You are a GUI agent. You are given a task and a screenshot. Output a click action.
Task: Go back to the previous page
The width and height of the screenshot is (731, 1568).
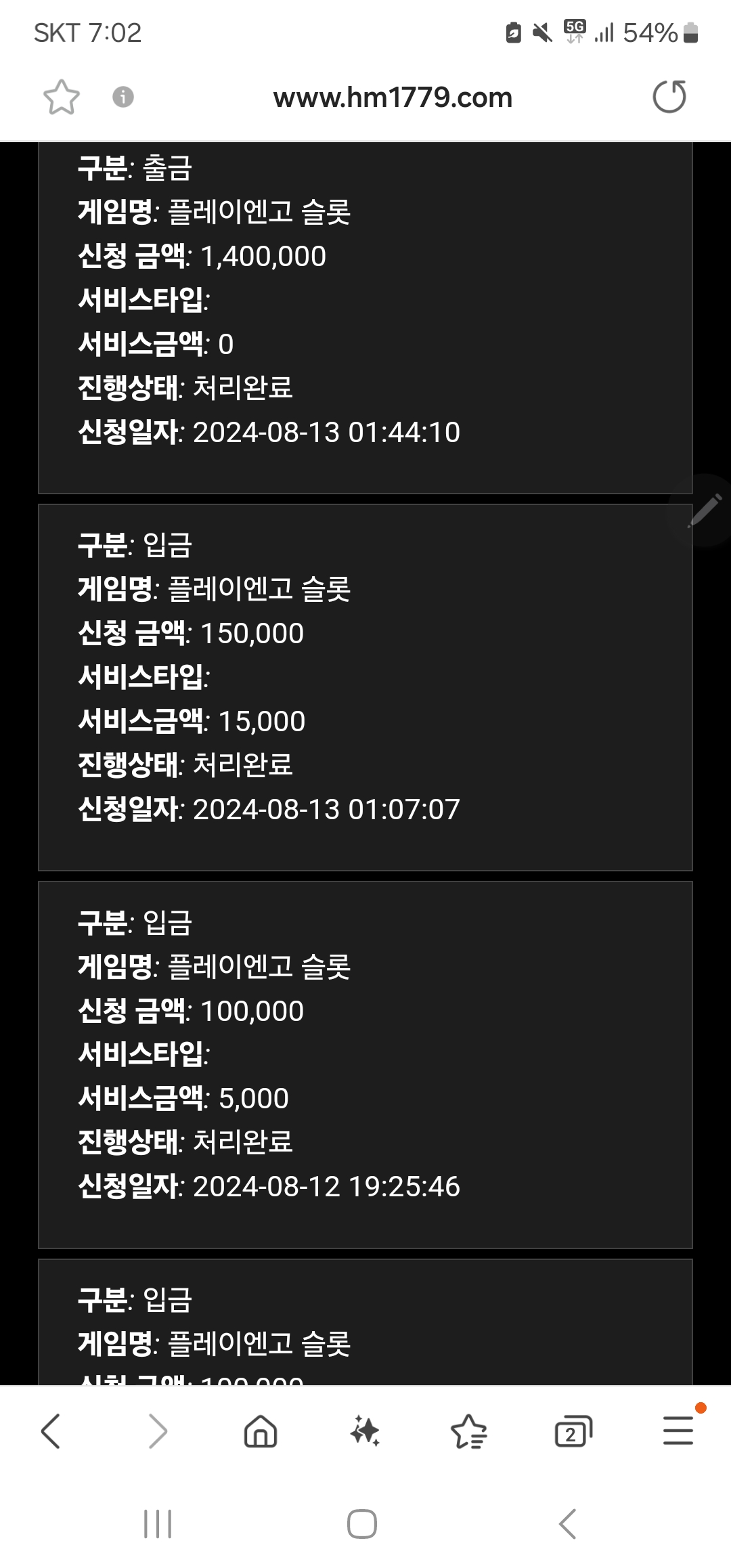[x=51, y=1431]
